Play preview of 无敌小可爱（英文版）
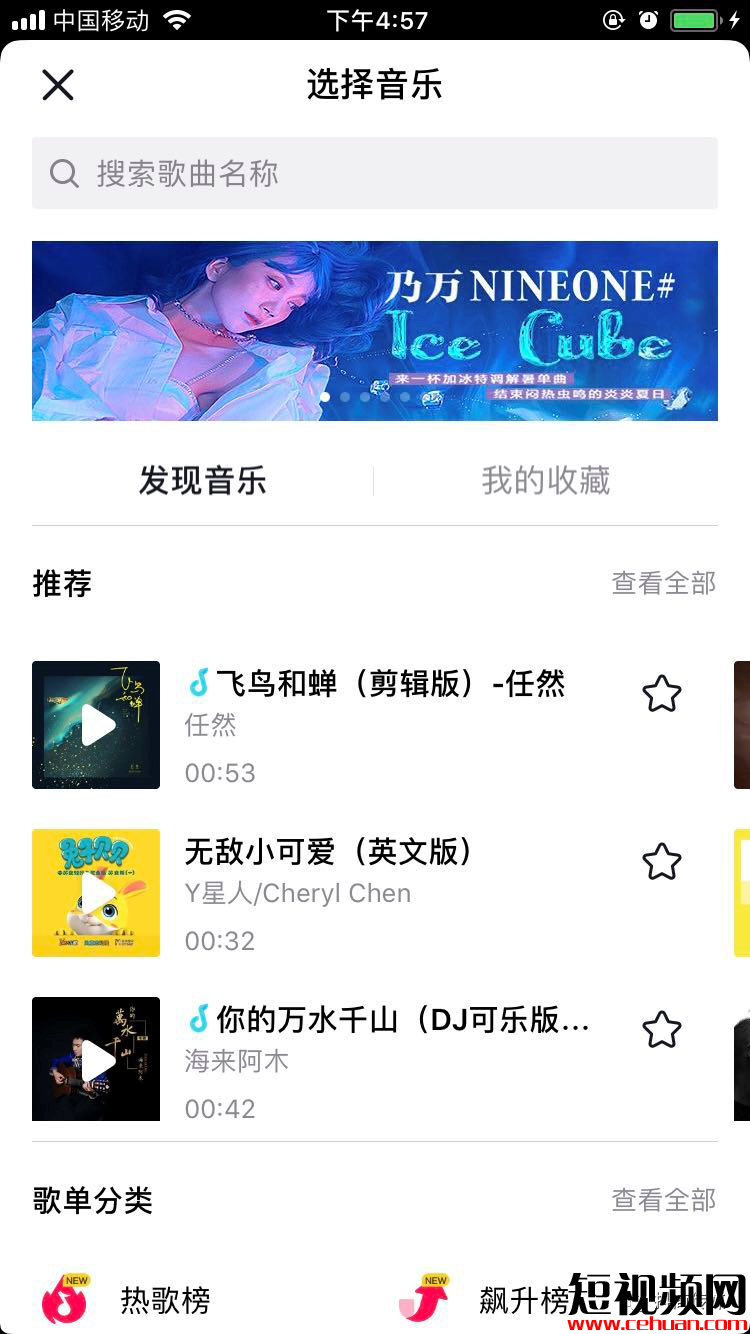Viewport: 750px width, 1334px height. pos(96,893)
